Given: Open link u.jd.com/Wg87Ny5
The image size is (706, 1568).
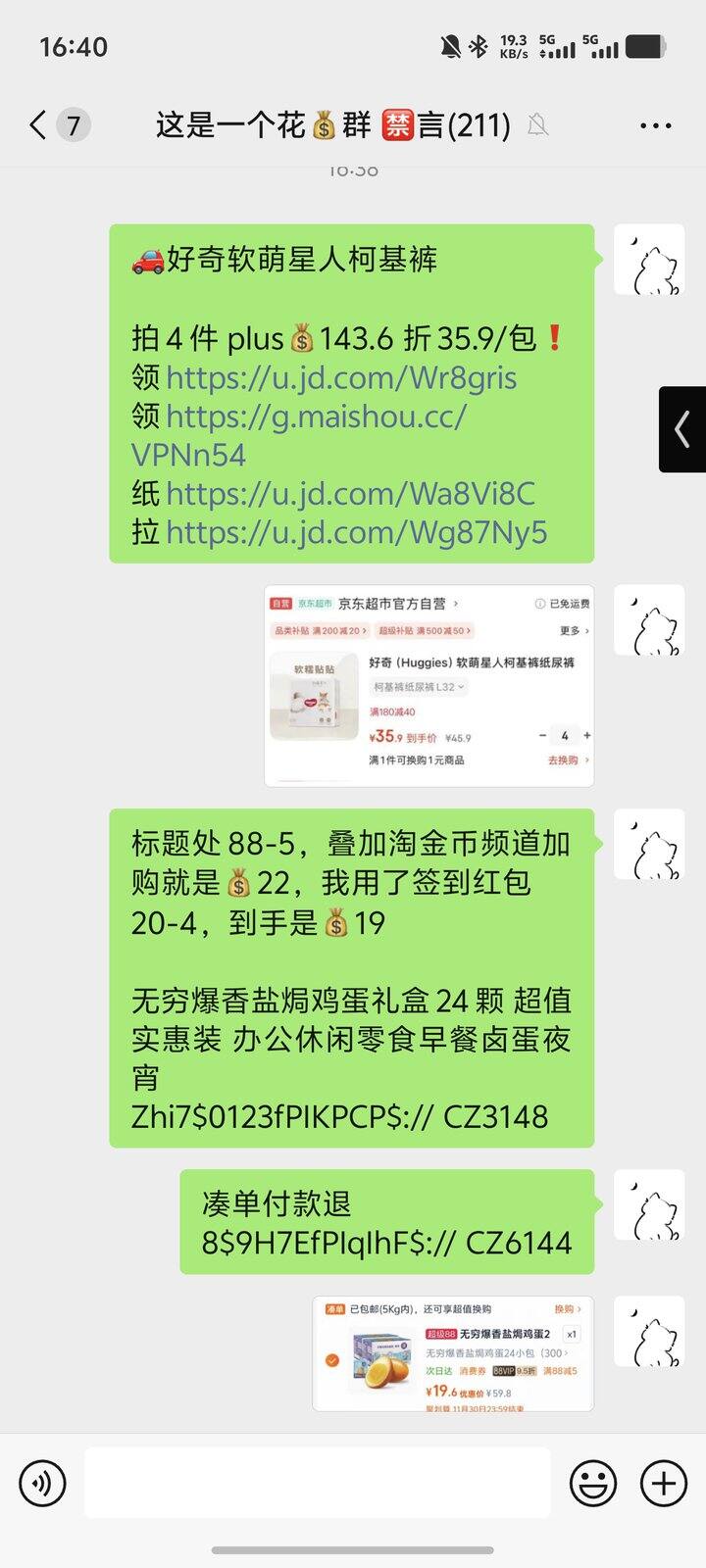Looking at the screenshot, I should tap(356, 532).
